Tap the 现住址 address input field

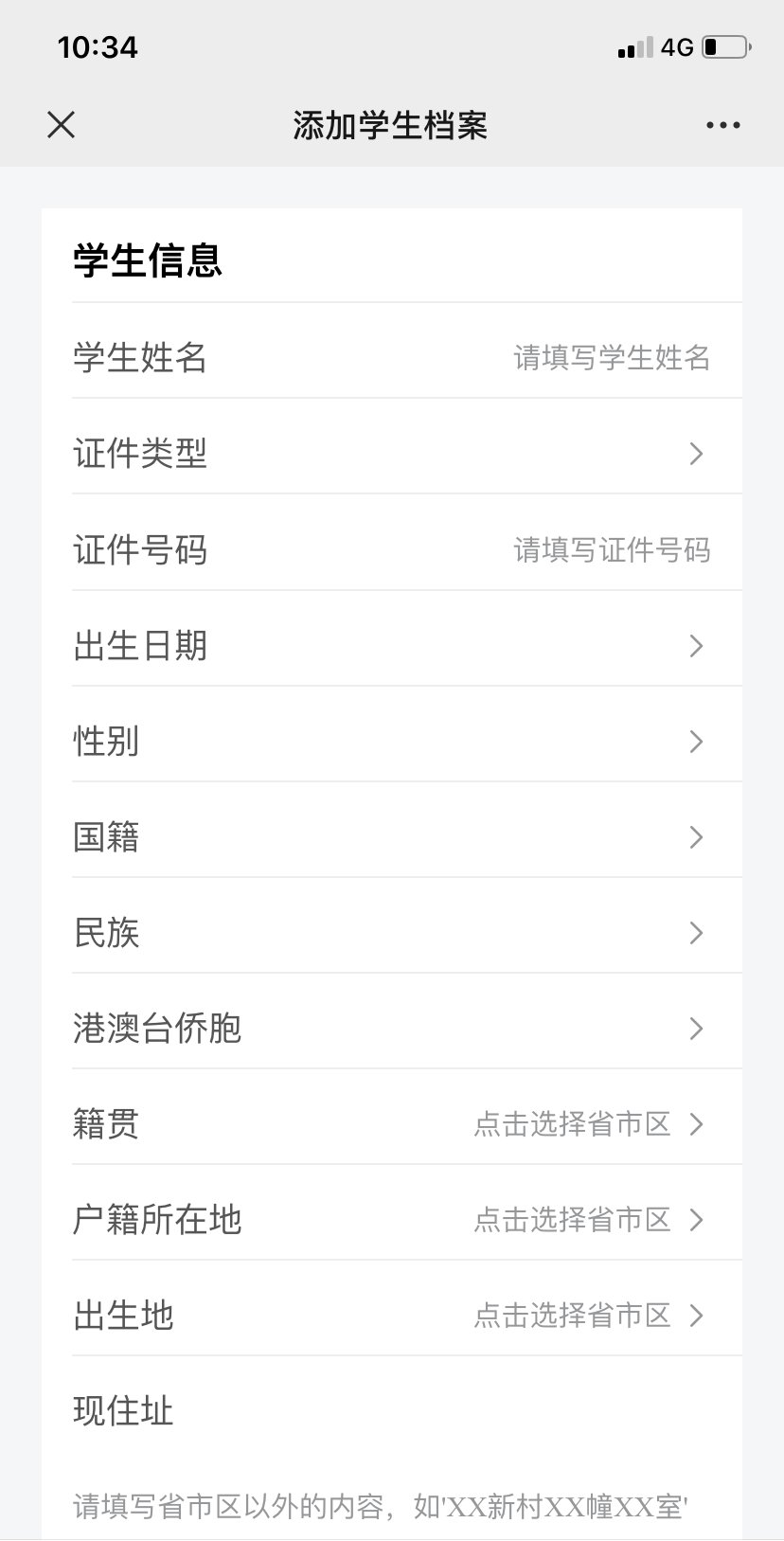tap(379, 1505)
